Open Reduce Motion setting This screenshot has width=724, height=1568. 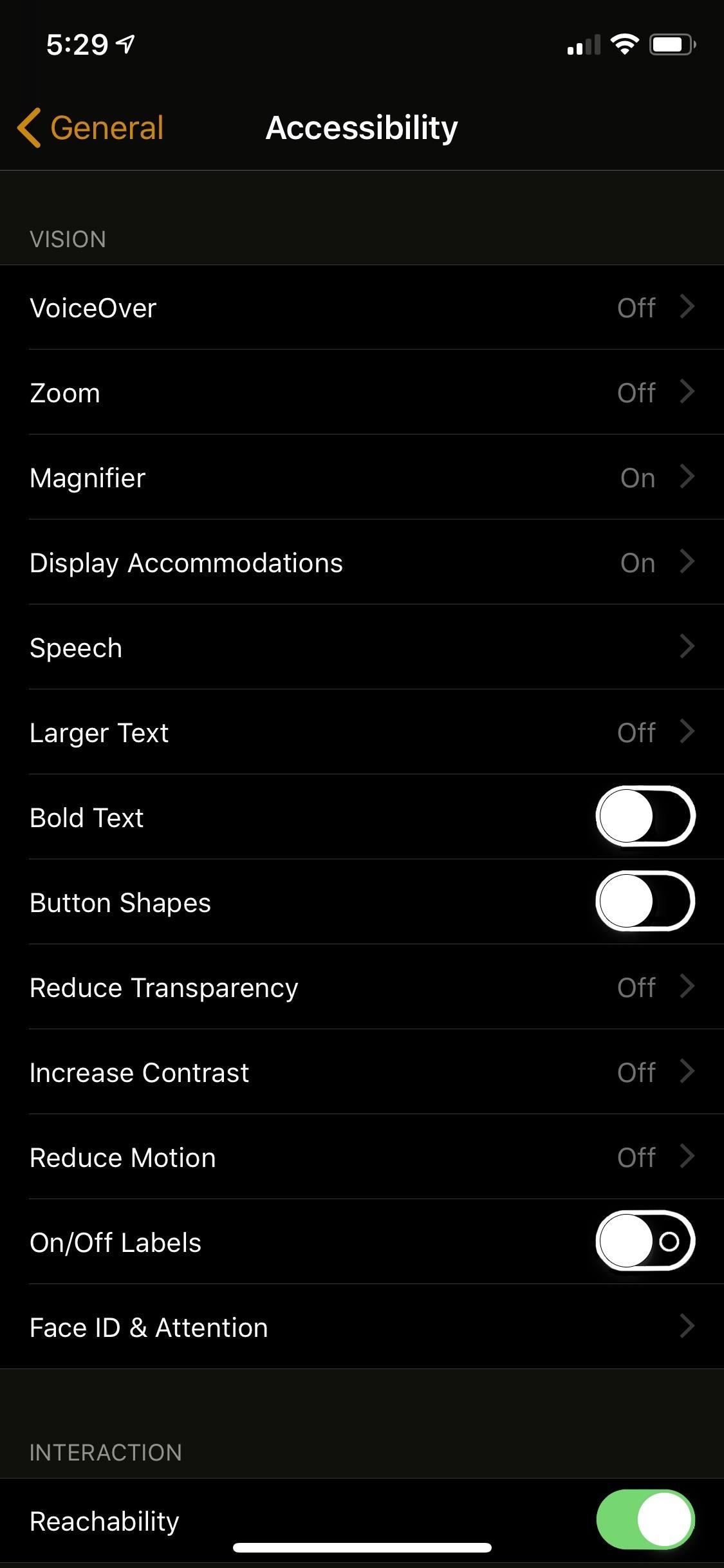coord(362,1157)
